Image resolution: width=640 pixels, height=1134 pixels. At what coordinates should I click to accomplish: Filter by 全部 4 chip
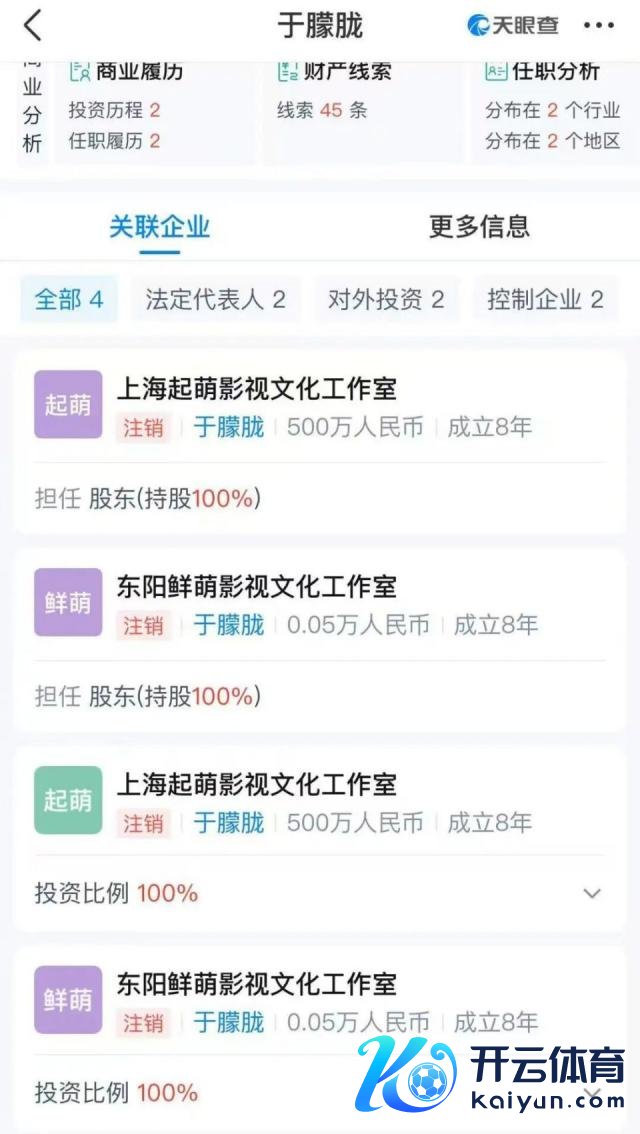tap(69, 299)
